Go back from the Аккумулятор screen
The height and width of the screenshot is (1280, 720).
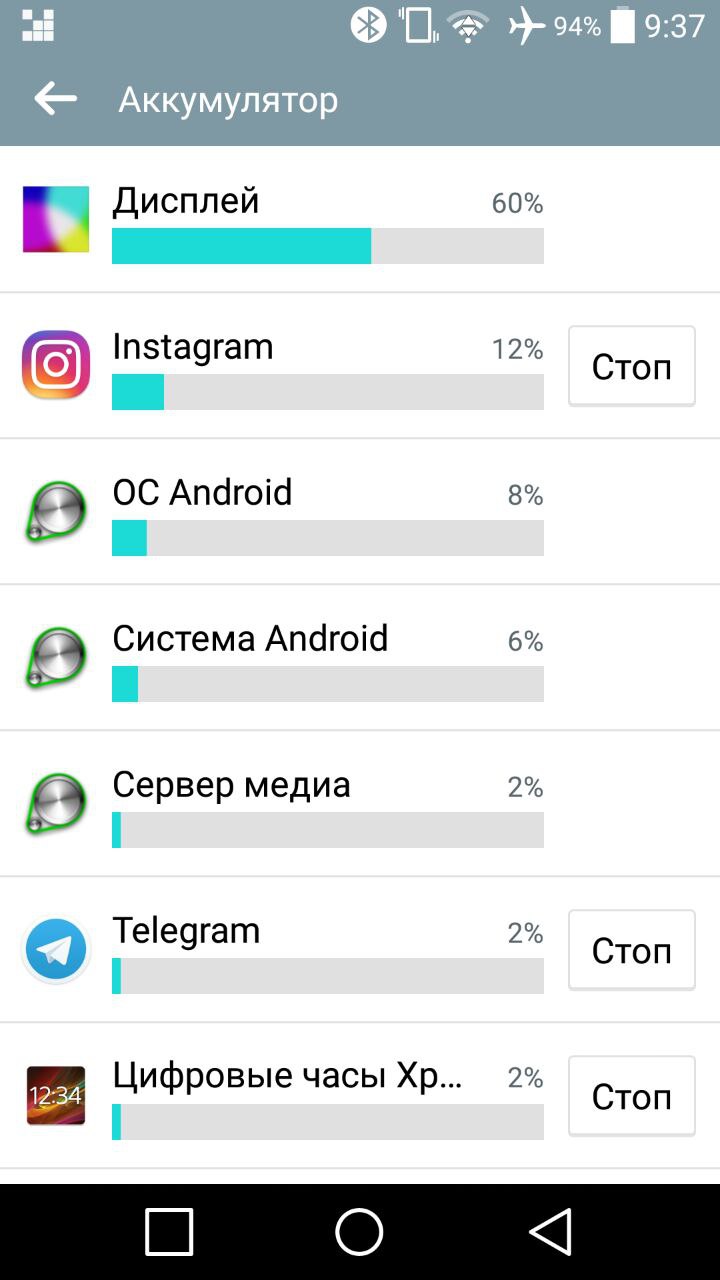tap(55, 99)
